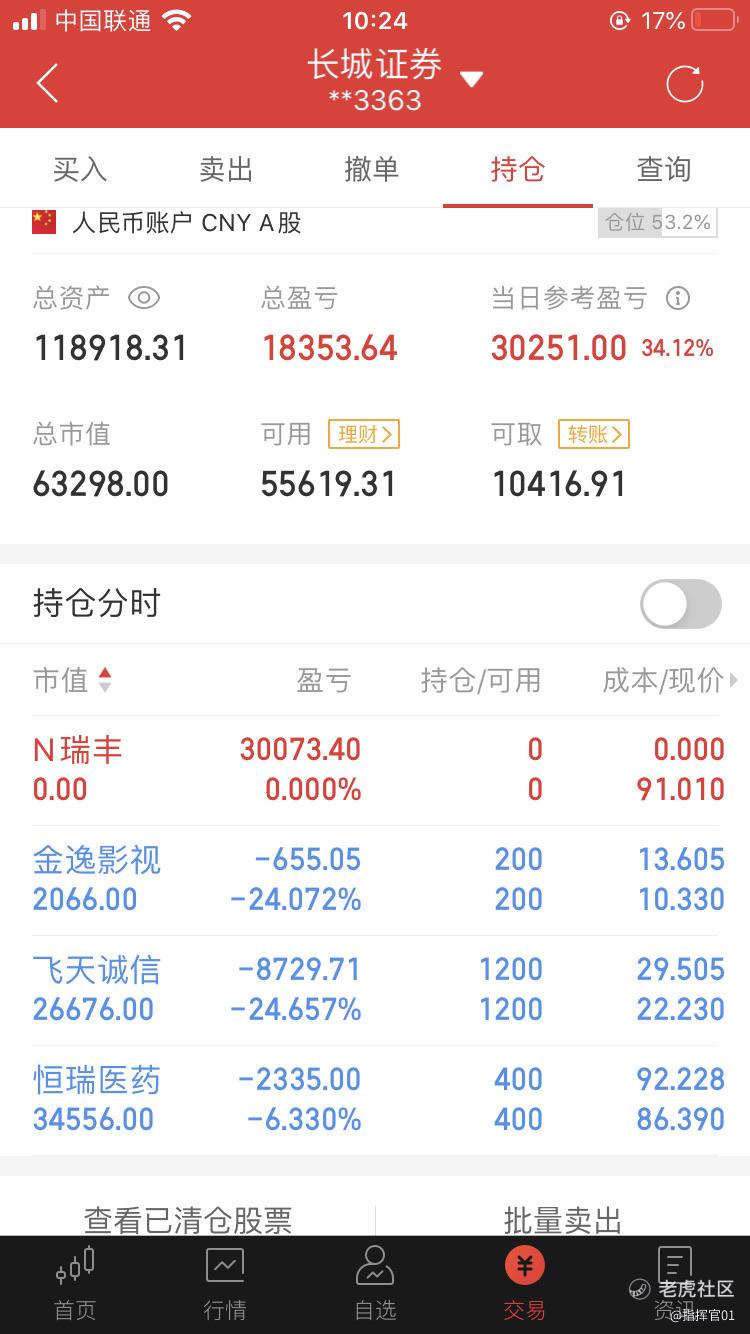Screen dimensions: 750x1334
Task: Select the 查询 tab
Action: 664,169
